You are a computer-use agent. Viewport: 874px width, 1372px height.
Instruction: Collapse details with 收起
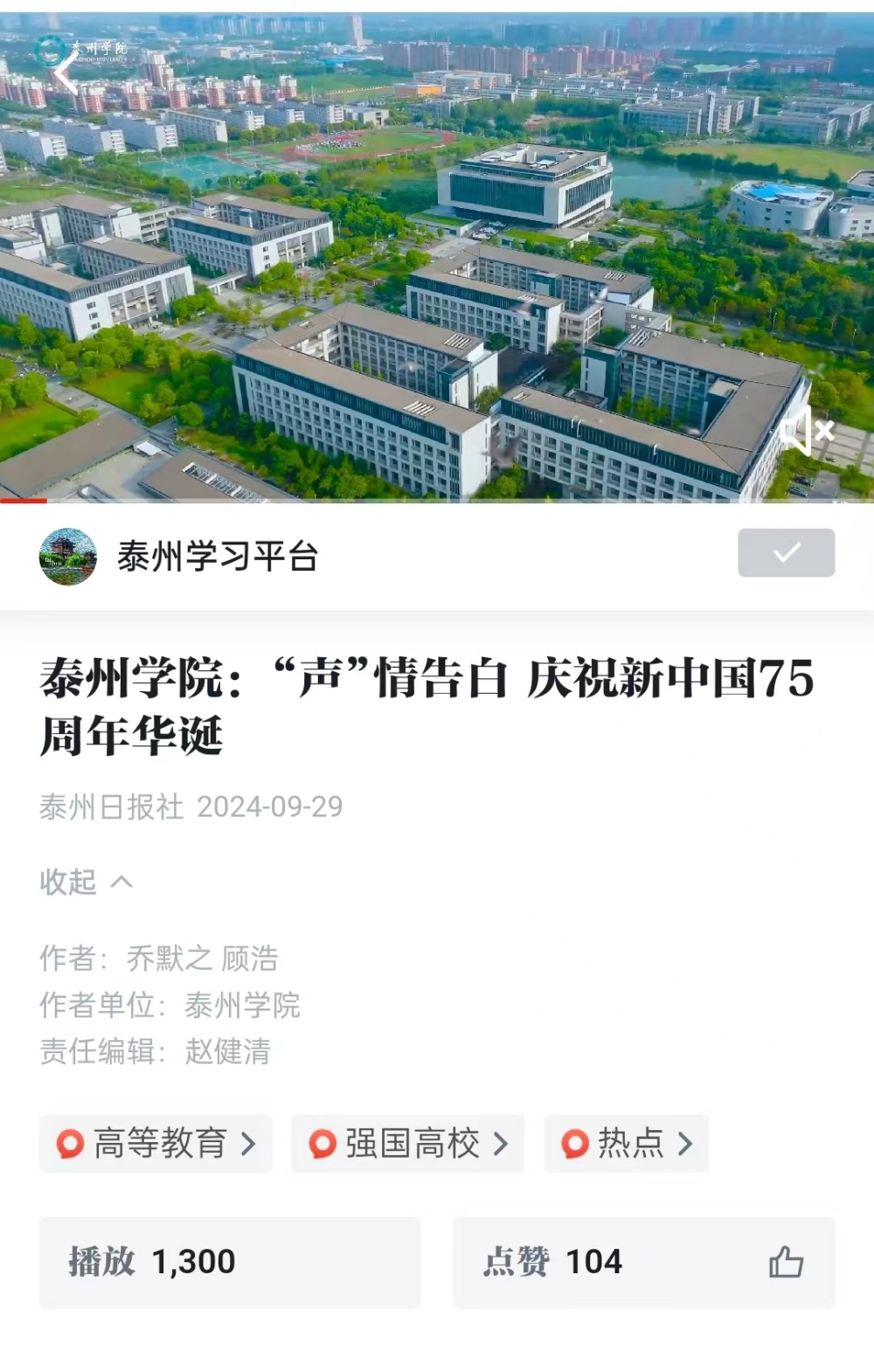coord(86,882)
